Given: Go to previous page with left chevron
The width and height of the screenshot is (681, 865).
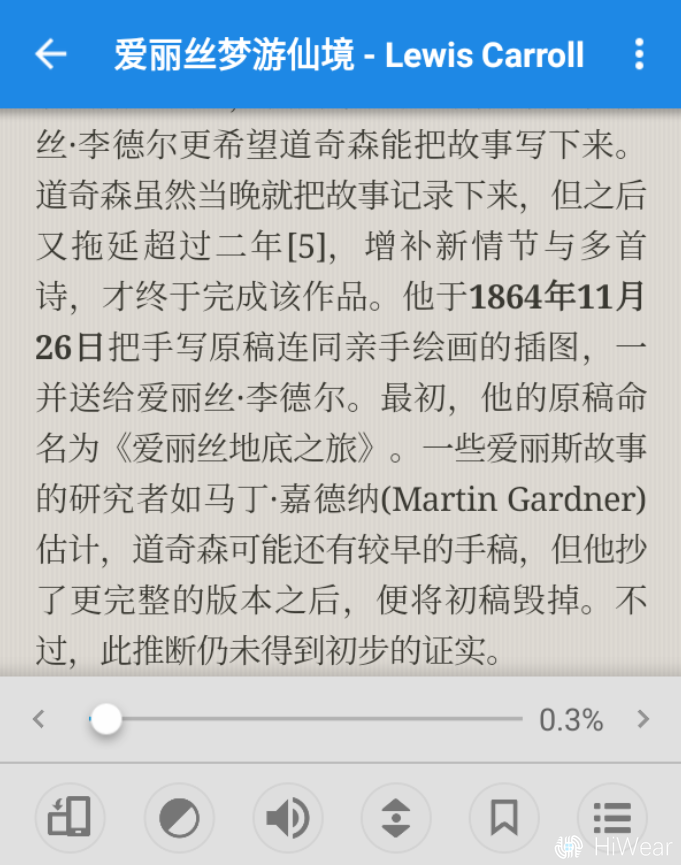Looking at the screenshot, I should [x=38, y=719].
